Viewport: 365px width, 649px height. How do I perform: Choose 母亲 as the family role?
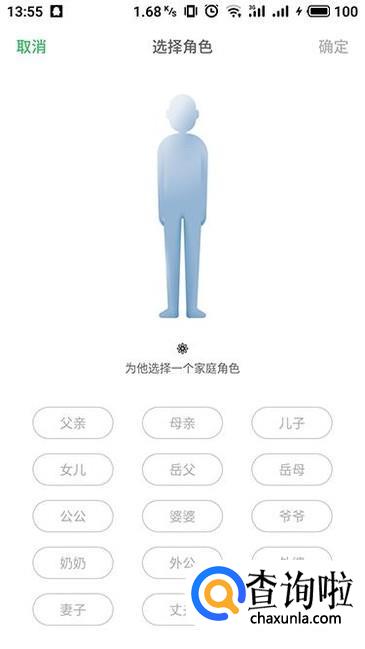182,423
